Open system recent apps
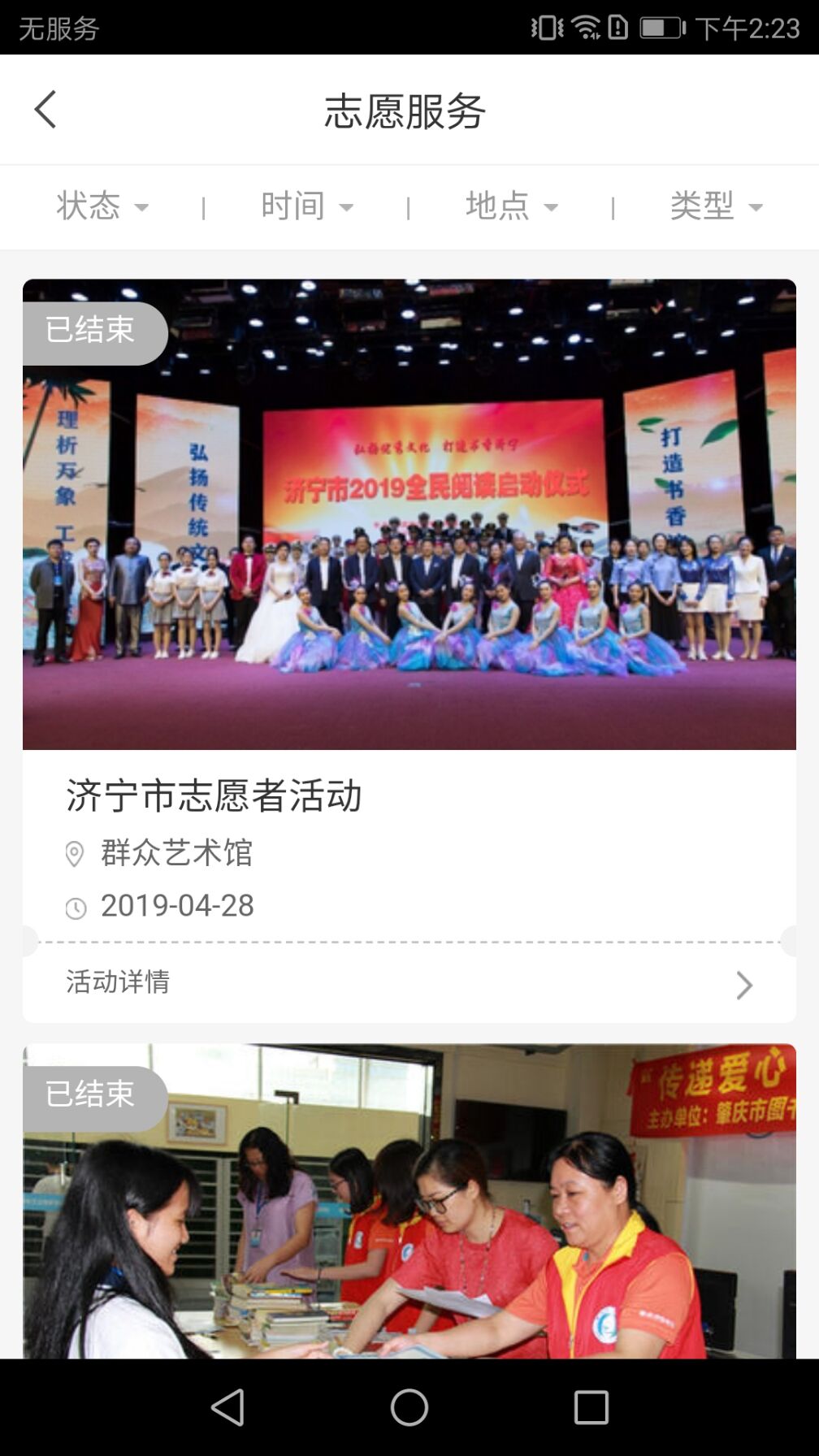The height and width of the screenshot is (1456, 819). click(x=591, y=1407)
